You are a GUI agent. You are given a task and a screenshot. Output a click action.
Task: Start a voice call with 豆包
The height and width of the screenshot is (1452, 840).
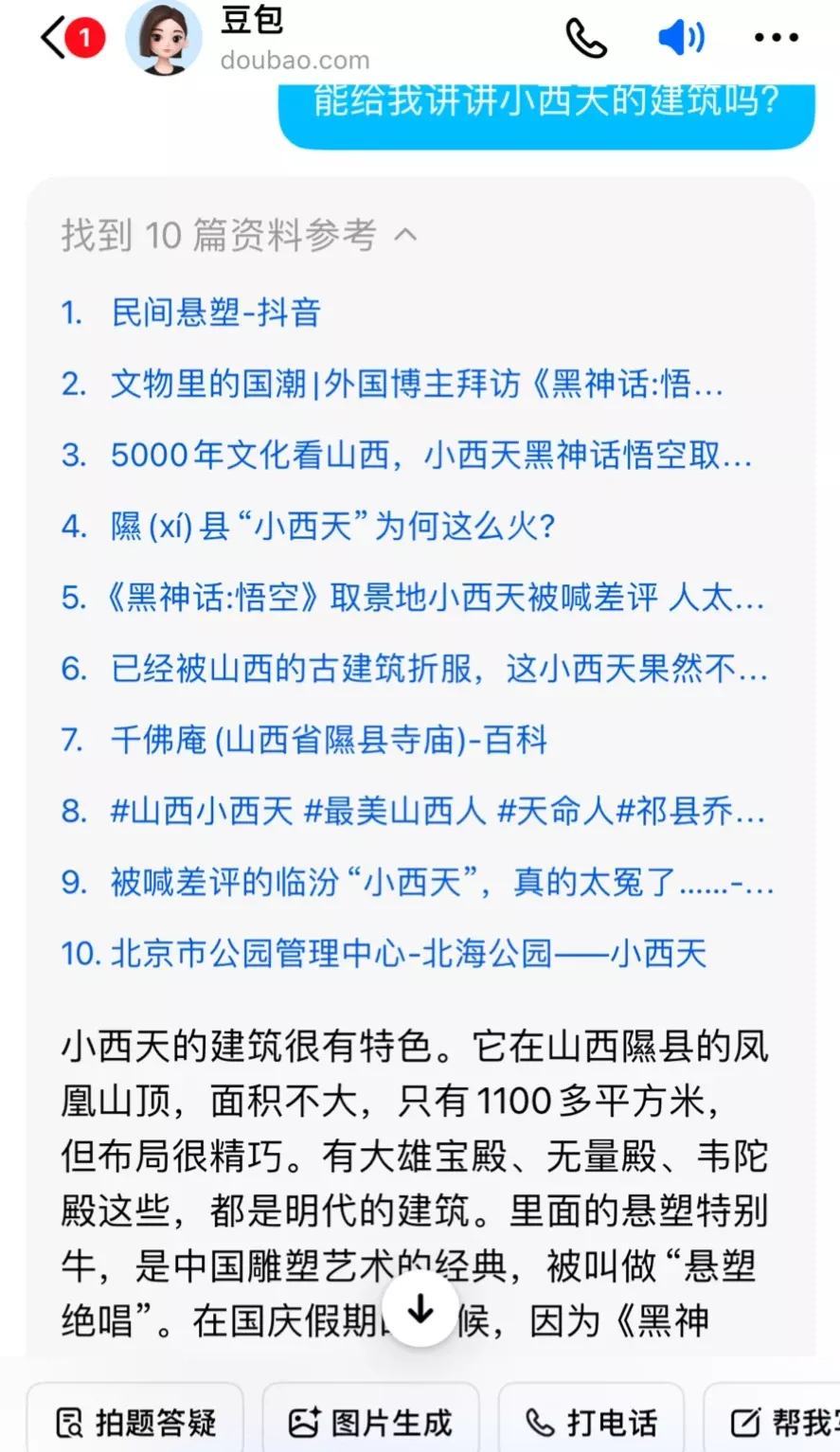click(585, 38)
